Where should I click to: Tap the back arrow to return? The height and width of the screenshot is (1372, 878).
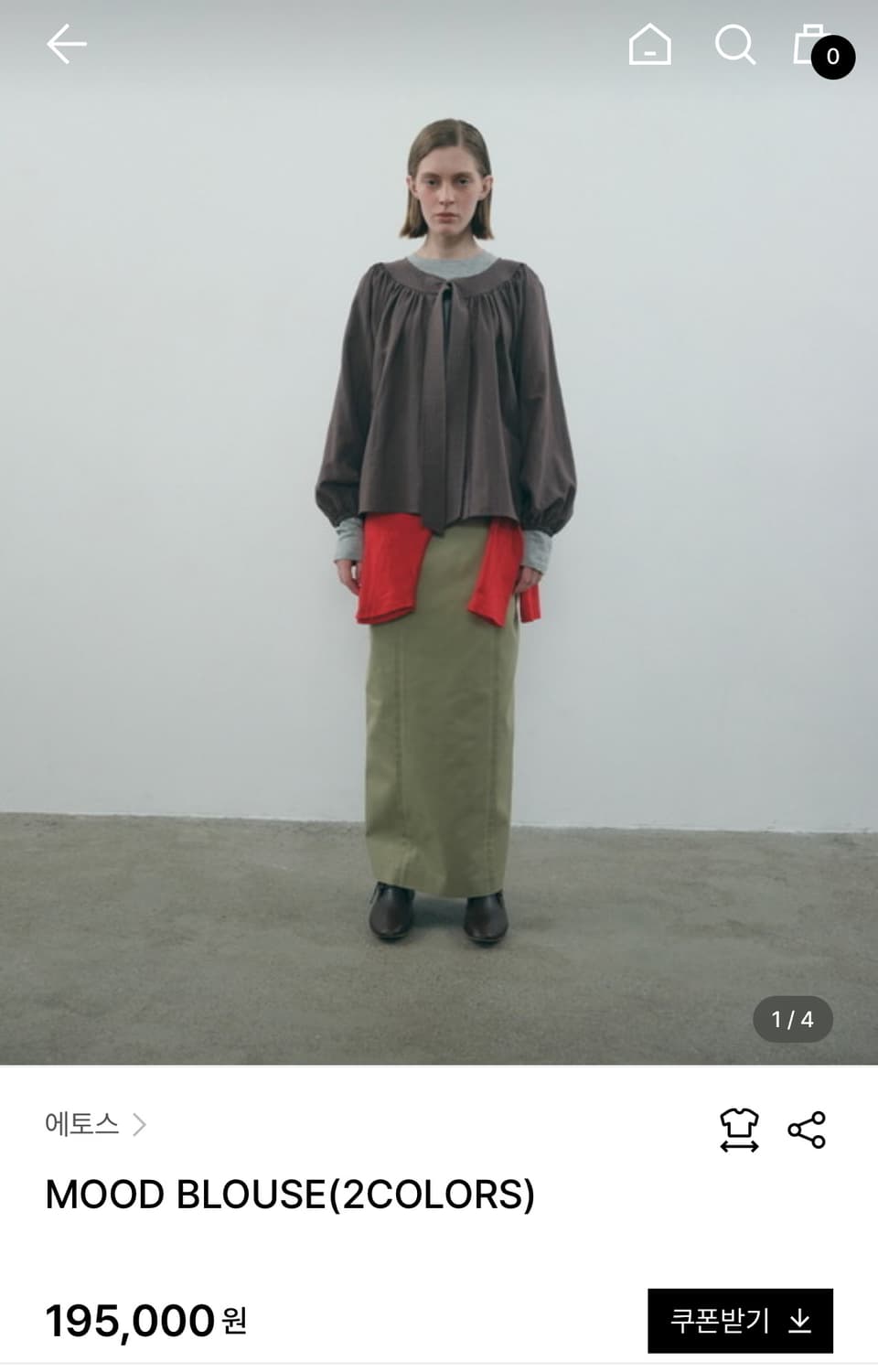(69, 43)
